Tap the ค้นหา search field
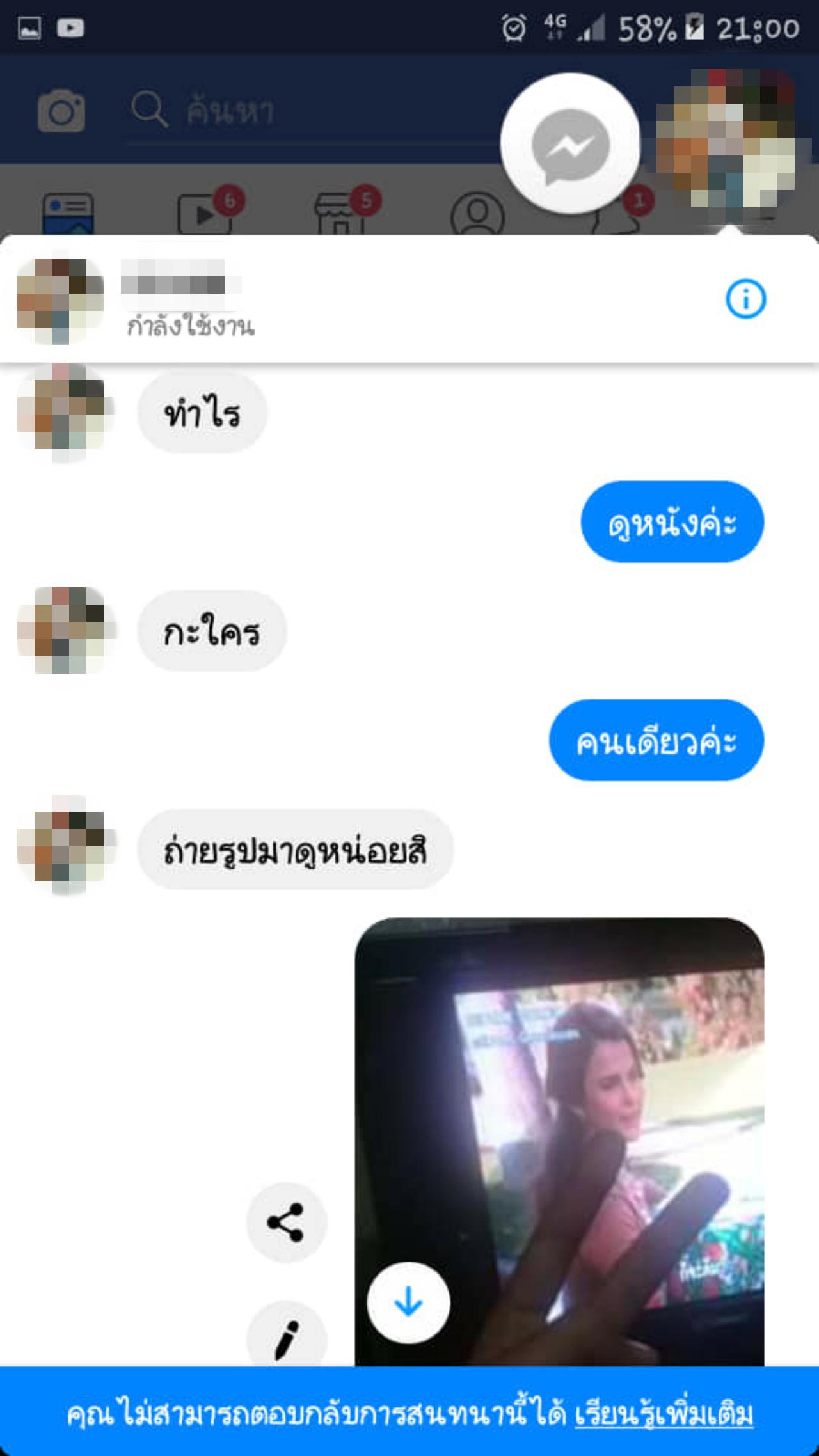 tap(307, 111)
